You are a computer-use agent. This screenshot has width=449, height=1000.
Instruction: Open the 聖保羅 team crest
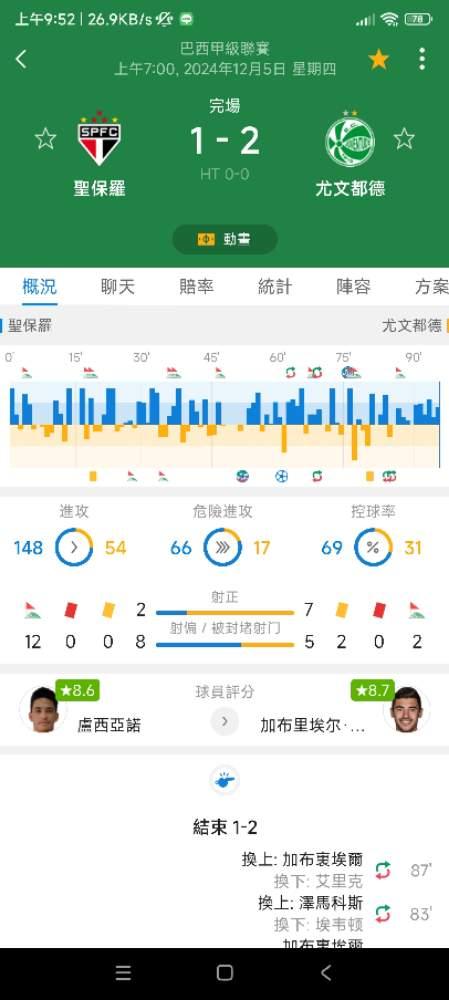pos(99,138)
